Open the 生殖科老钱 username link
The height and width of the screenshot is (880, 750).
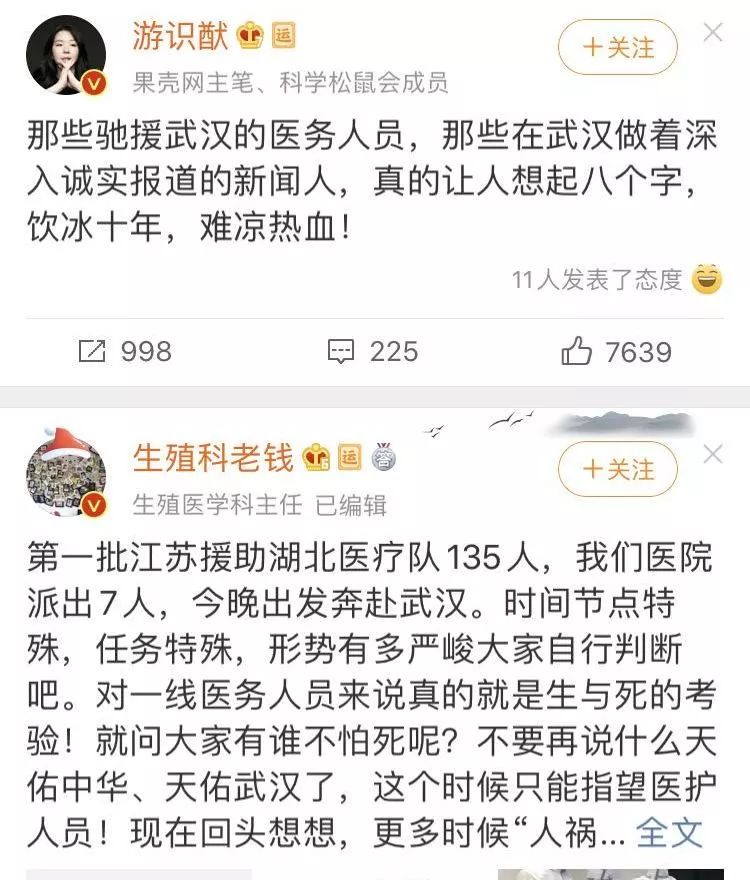pos(213,458)
